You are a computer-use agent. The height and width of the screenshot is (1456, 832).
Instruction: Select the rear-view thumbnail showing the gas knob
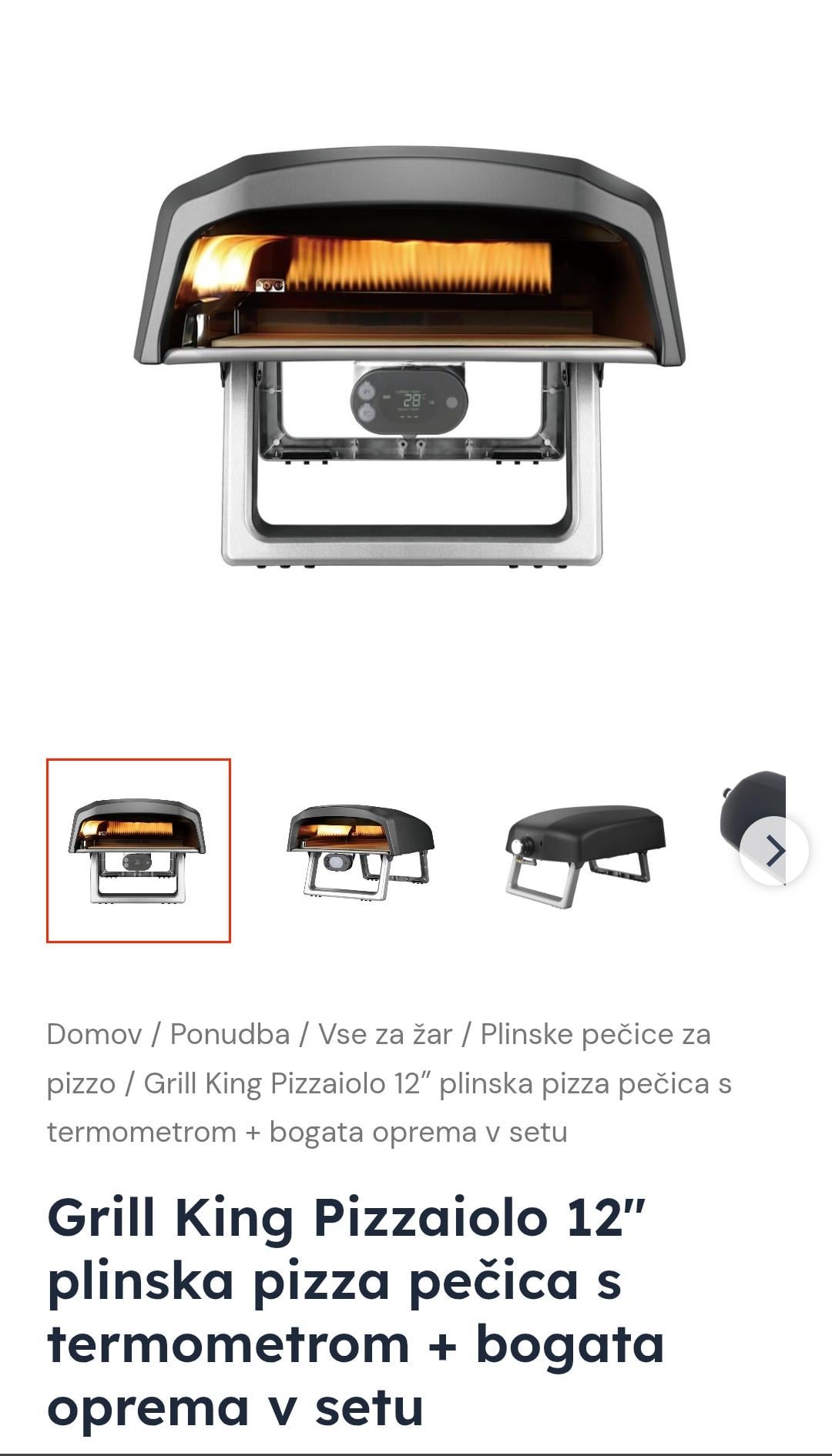584,851
